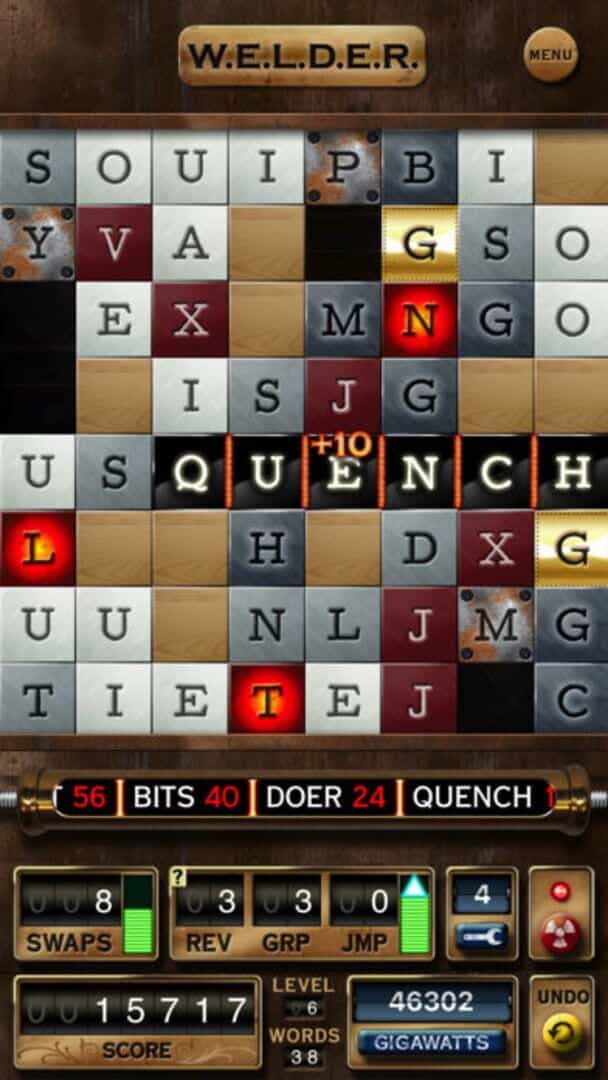
Task: Tap the GIGAWATTS button
Action: [432, 1042]
